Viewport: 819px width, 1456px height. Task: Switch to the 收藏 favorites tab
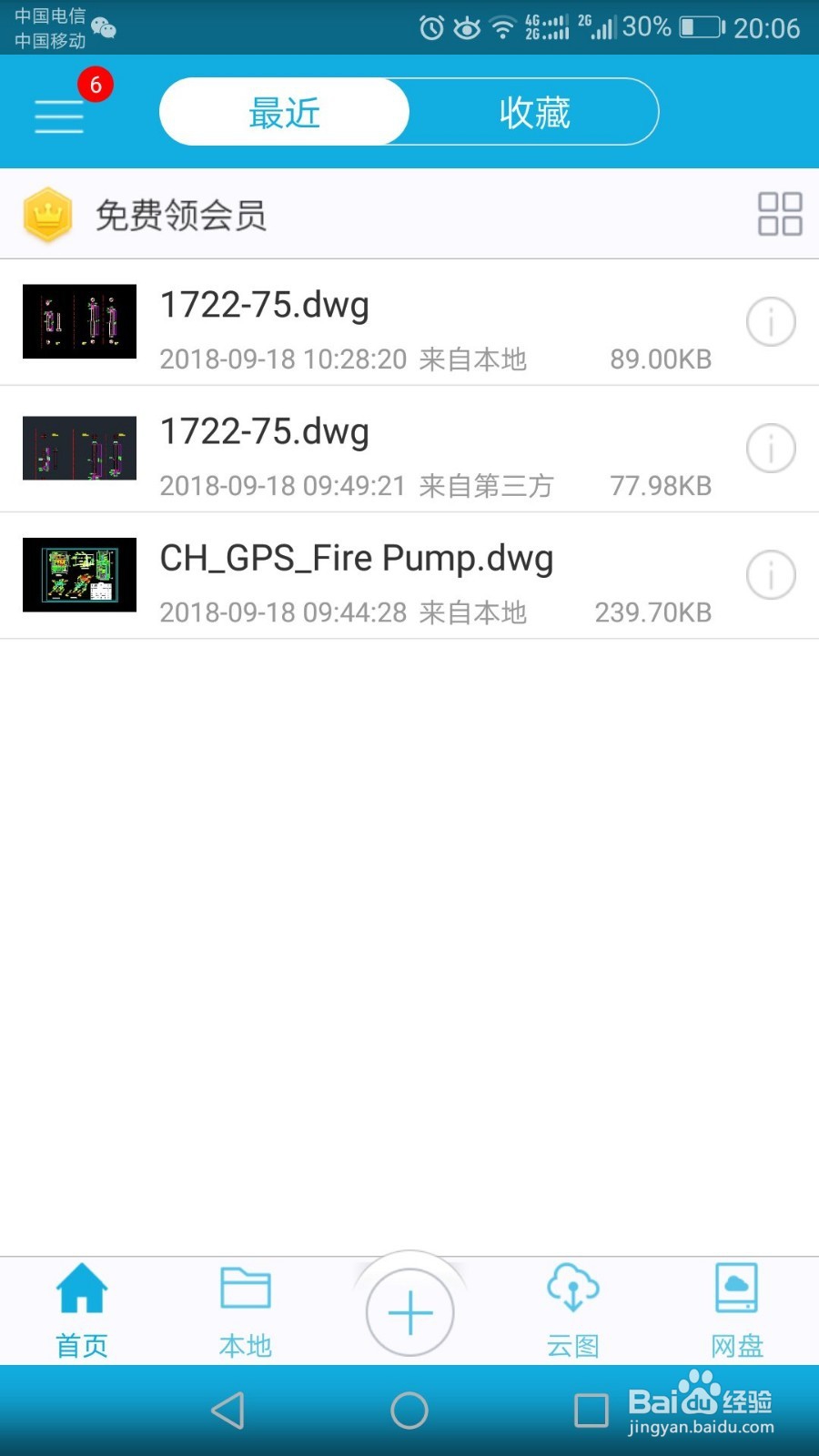[534, 112]
